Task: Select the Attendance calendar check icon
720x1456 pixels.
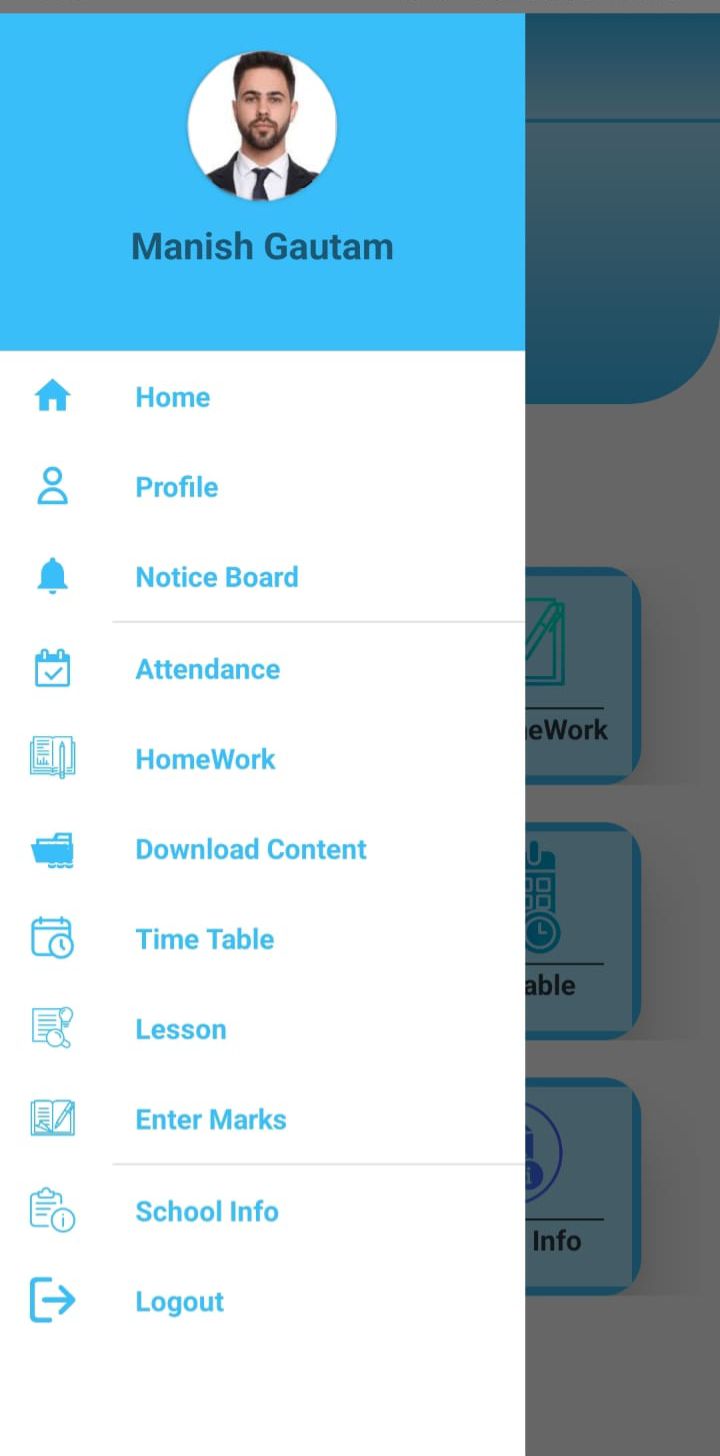Action: [51, 668]
